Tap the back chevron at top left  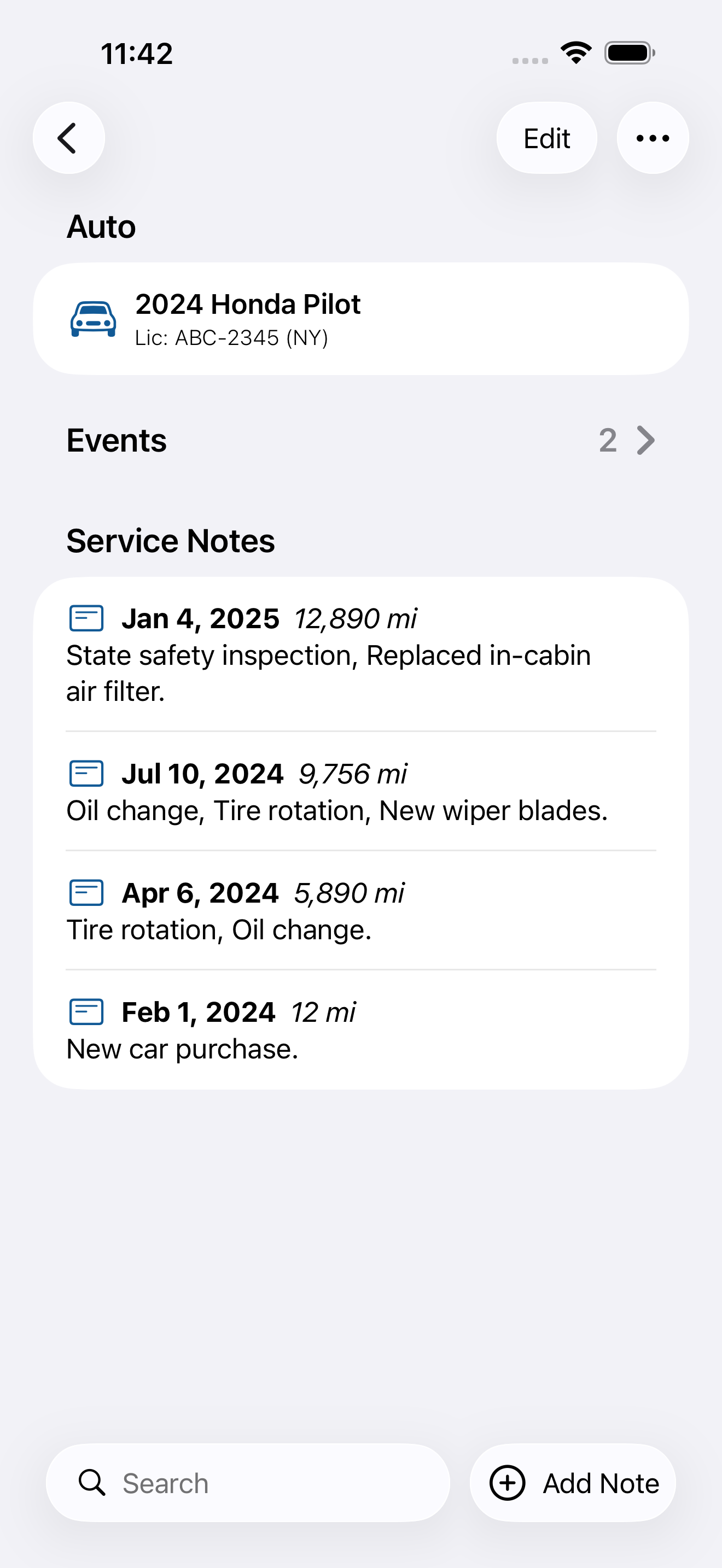tap(69, 138)
